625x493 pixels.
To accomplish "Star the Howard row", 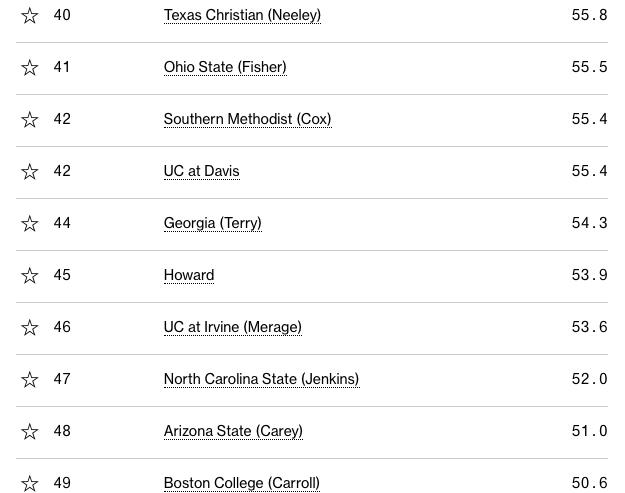I will click(x=30, y=275).
